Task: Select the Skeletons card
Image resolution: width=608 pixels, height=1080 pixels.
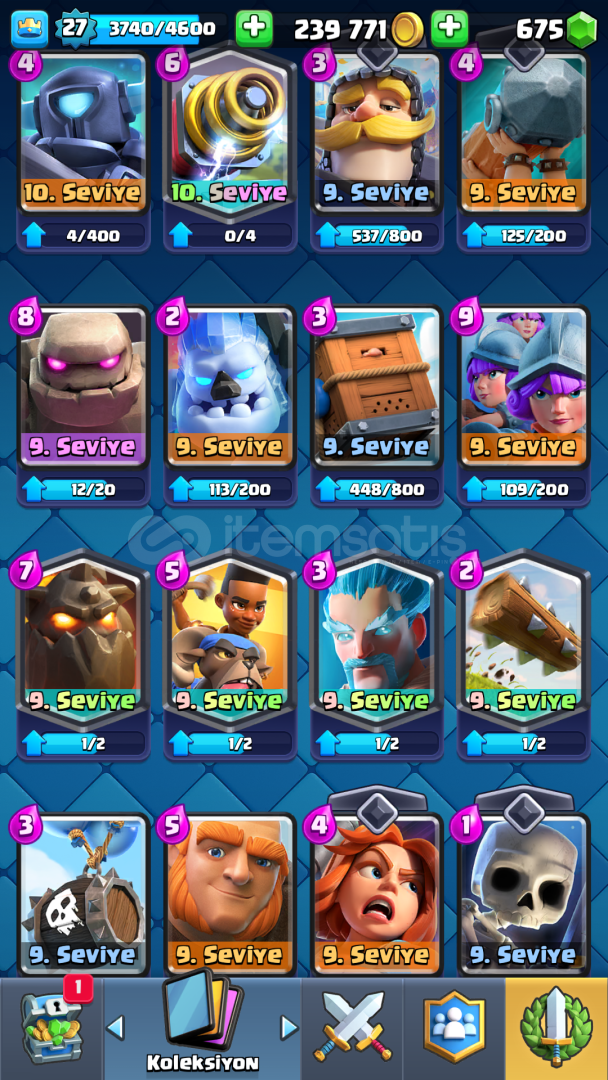Action: 524,894
